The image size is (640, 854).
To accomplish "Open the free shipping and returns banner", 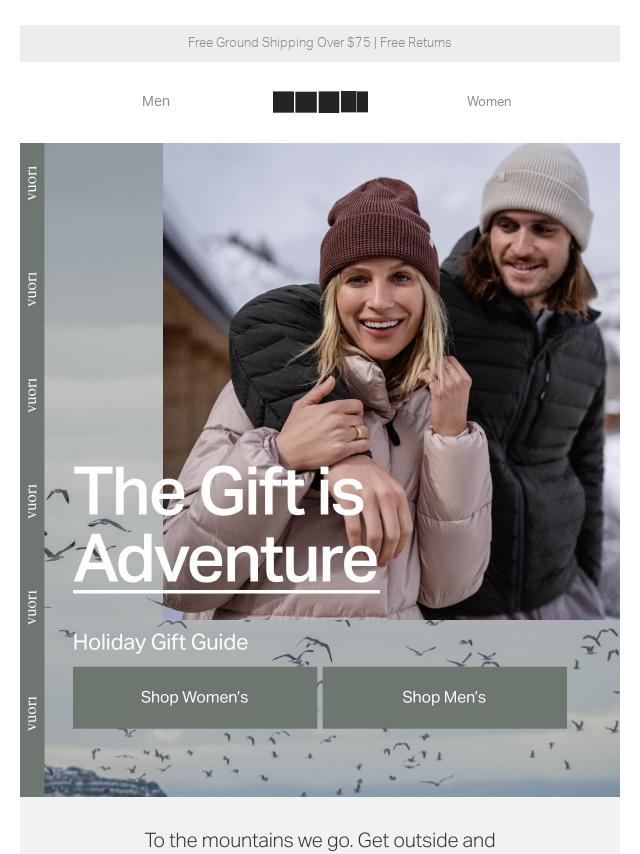I will point(319,43).
